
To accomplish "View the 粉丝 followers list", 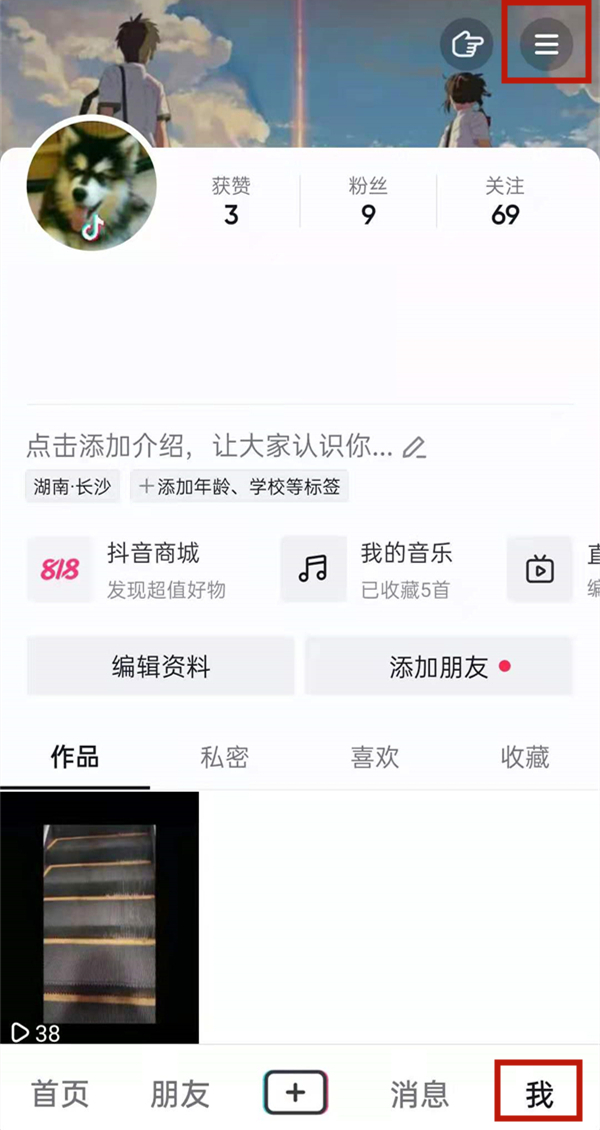I will click(368, 201).
